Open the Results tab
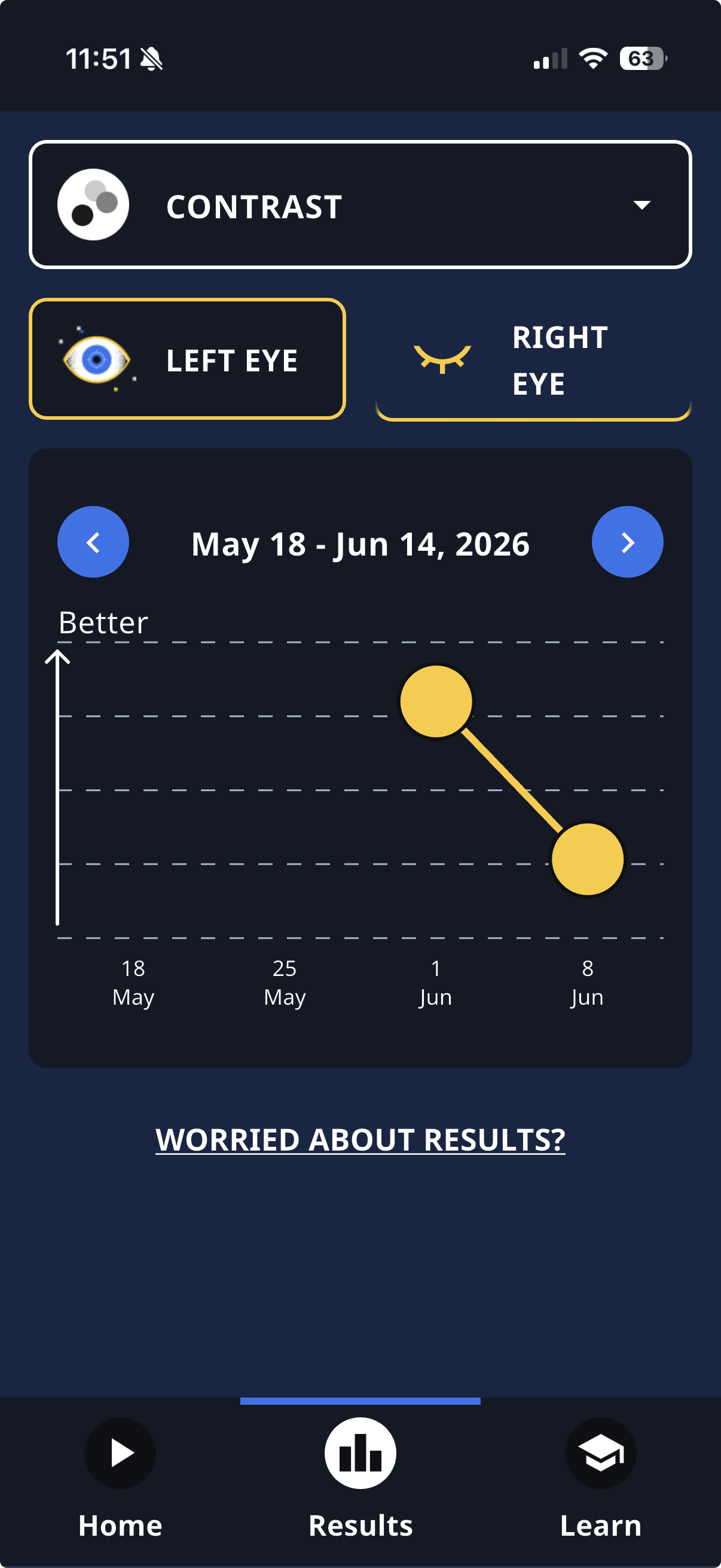Image resolution: width=721 pixels, height=1568 pixels. click(360, 1479)
